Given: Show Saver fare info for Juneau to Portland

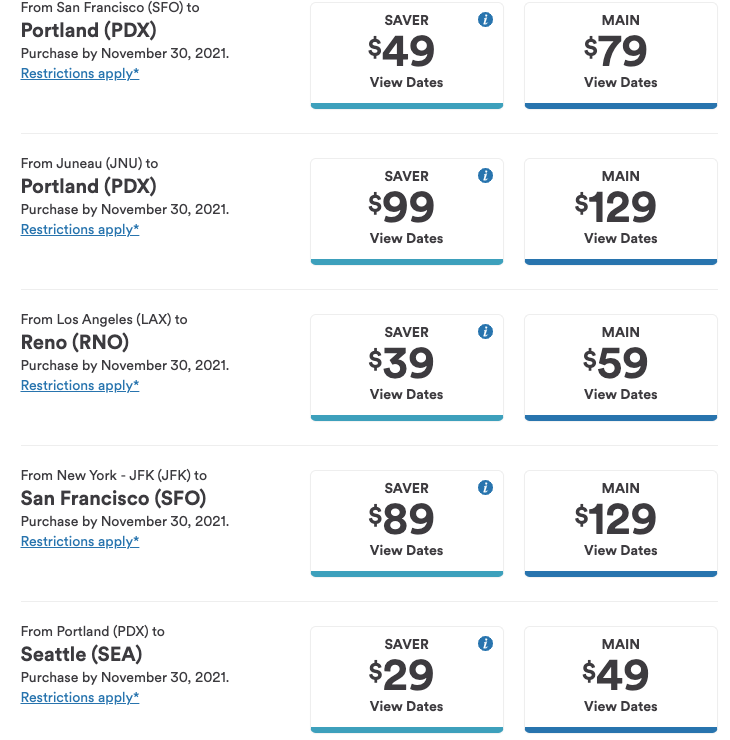Looking at the screenshot, I should [x=485, y=175].
